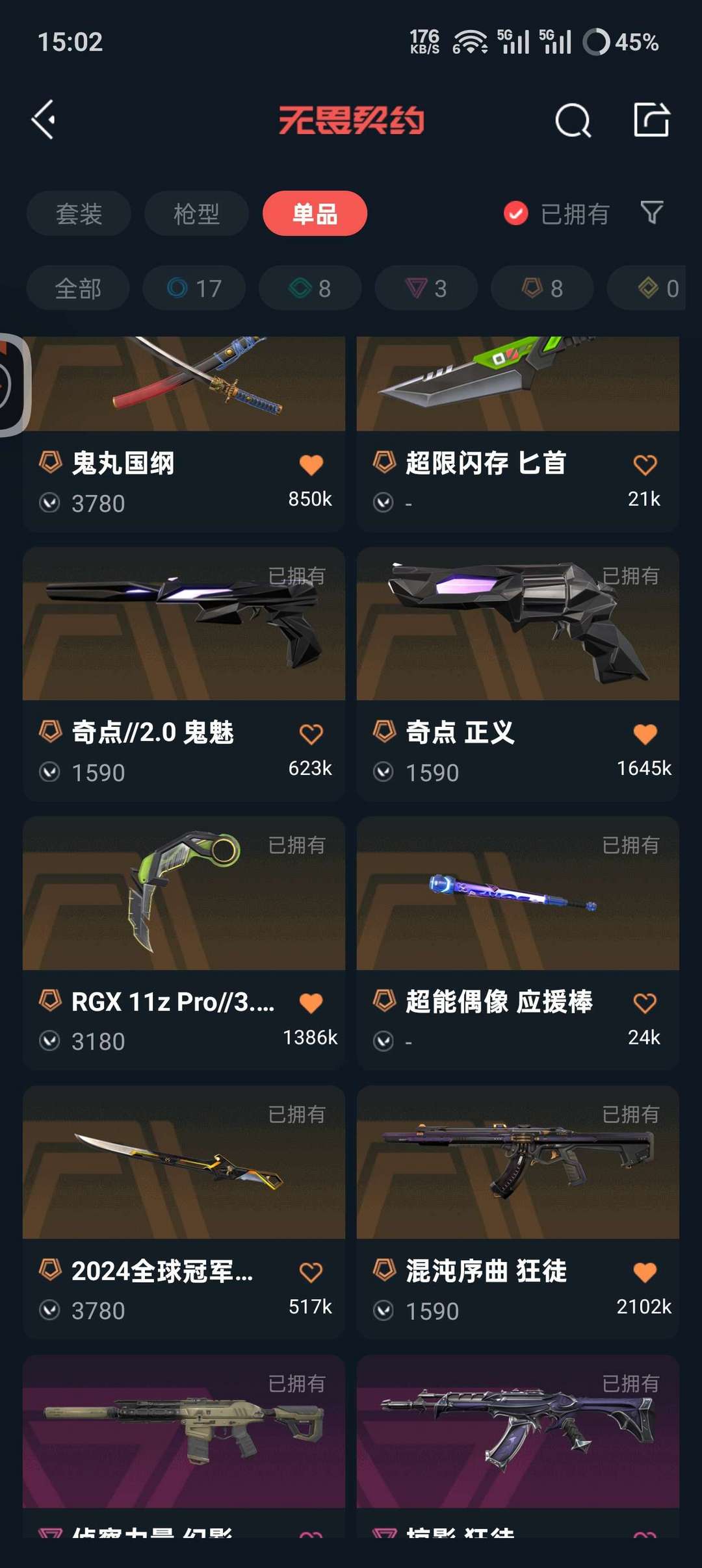Switch to the 套装 tab
Viewport: 702px width, 1568px height.
[x=79, y=214]
